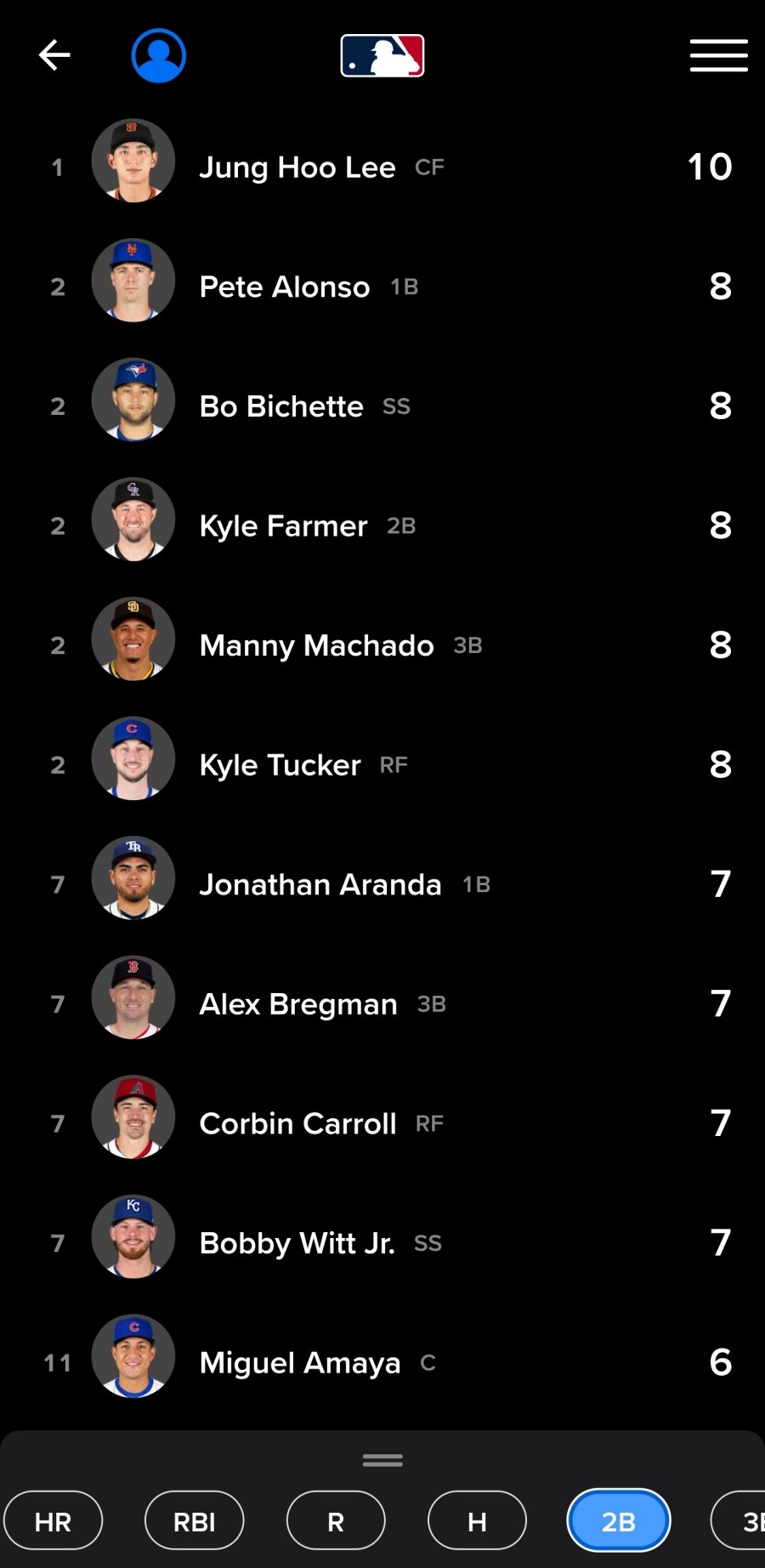Open Corbin Carroll's profile
The width and height of the screenshot is (765, 1568).
297,1124
